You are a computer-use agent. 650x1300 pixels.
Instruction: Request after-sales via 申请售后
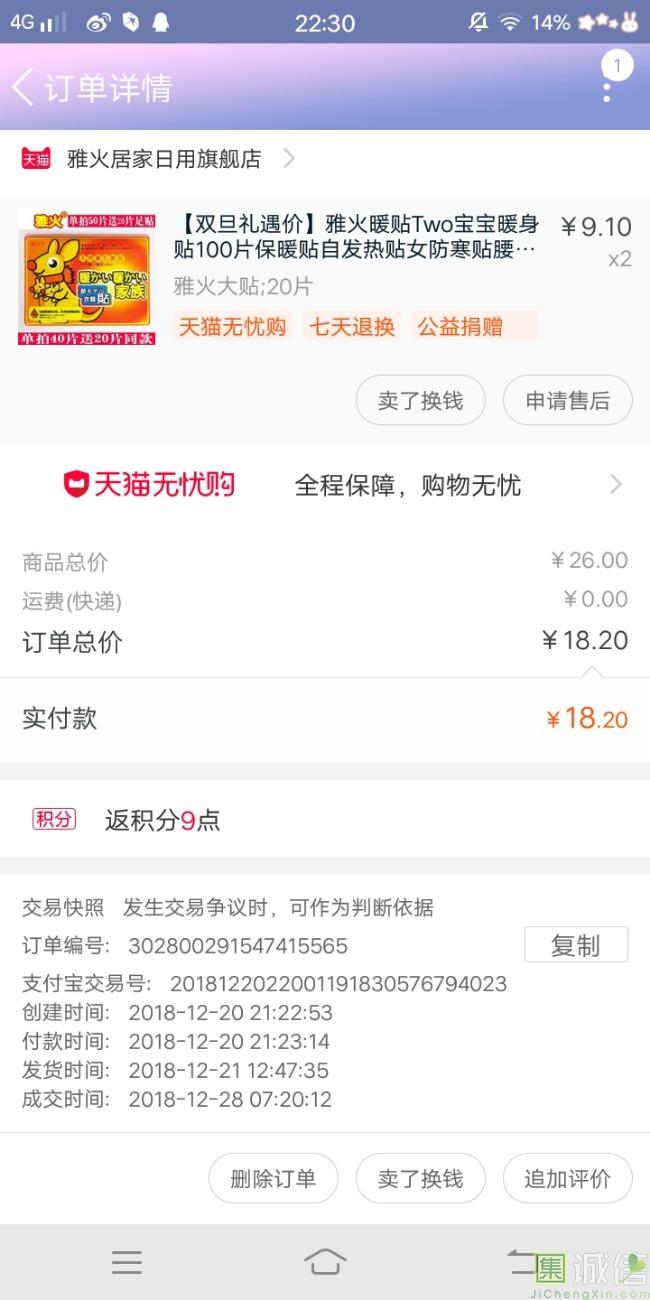567,401
